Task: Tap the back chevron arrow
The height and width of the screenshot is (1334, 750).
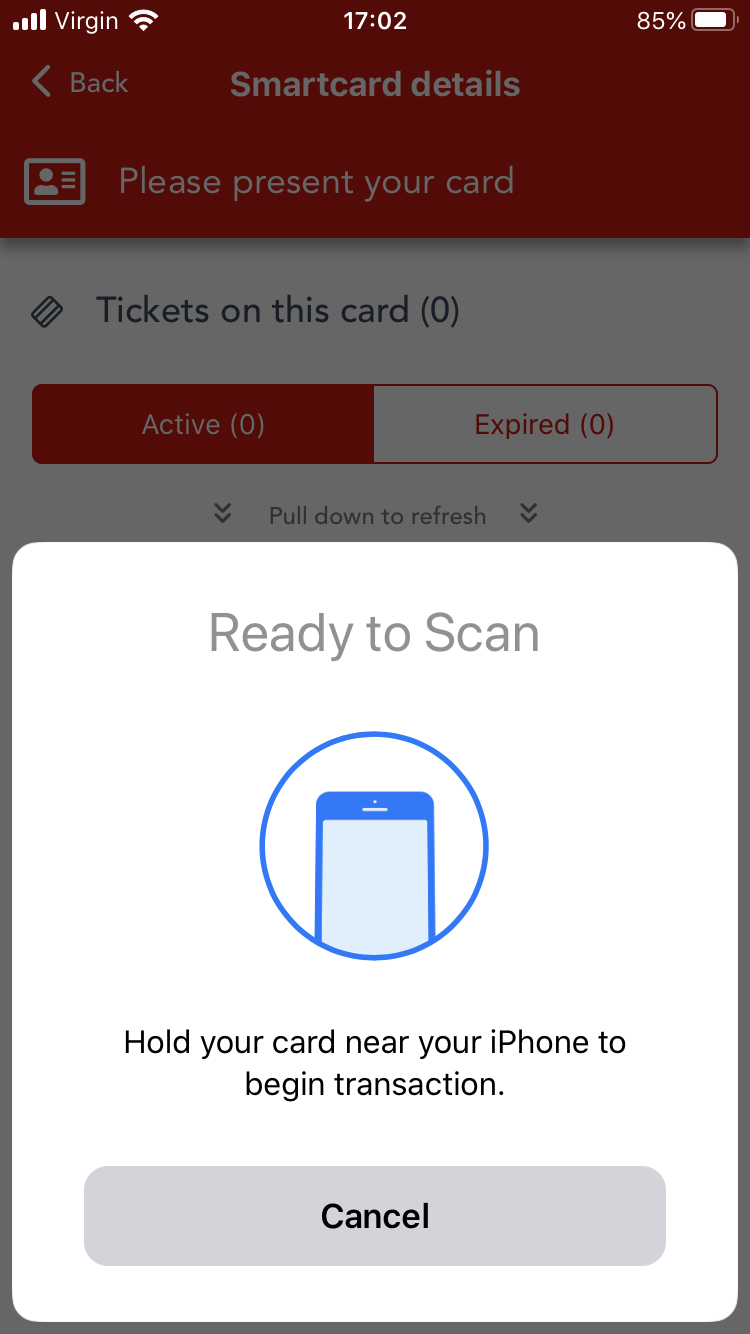Action: 40,83
